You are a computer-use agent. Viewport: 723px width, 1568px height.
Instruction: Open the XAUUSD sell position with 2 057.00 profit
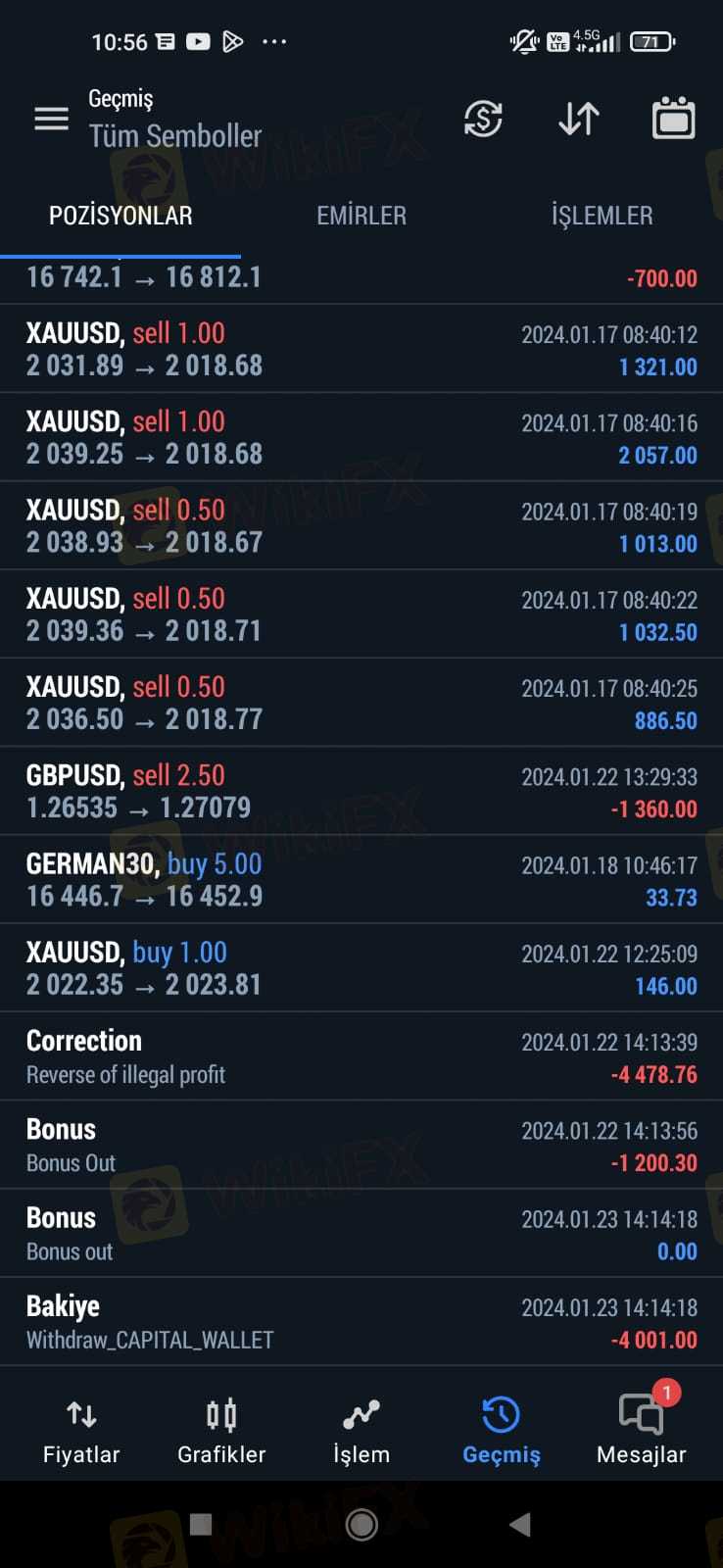361,437
